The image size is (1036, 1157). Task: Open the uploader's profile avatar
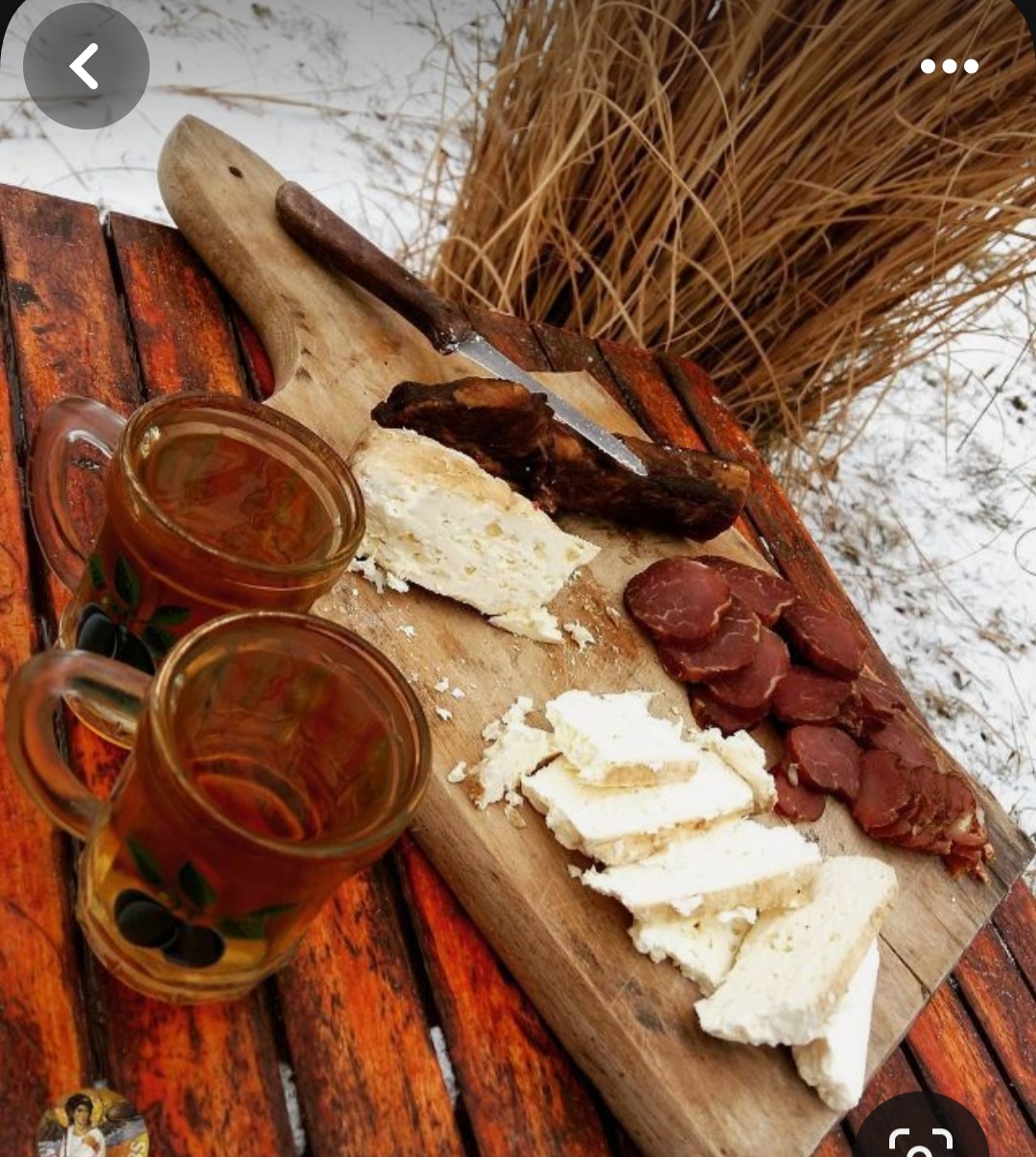pyautogui.click(x=92, y=1124)
